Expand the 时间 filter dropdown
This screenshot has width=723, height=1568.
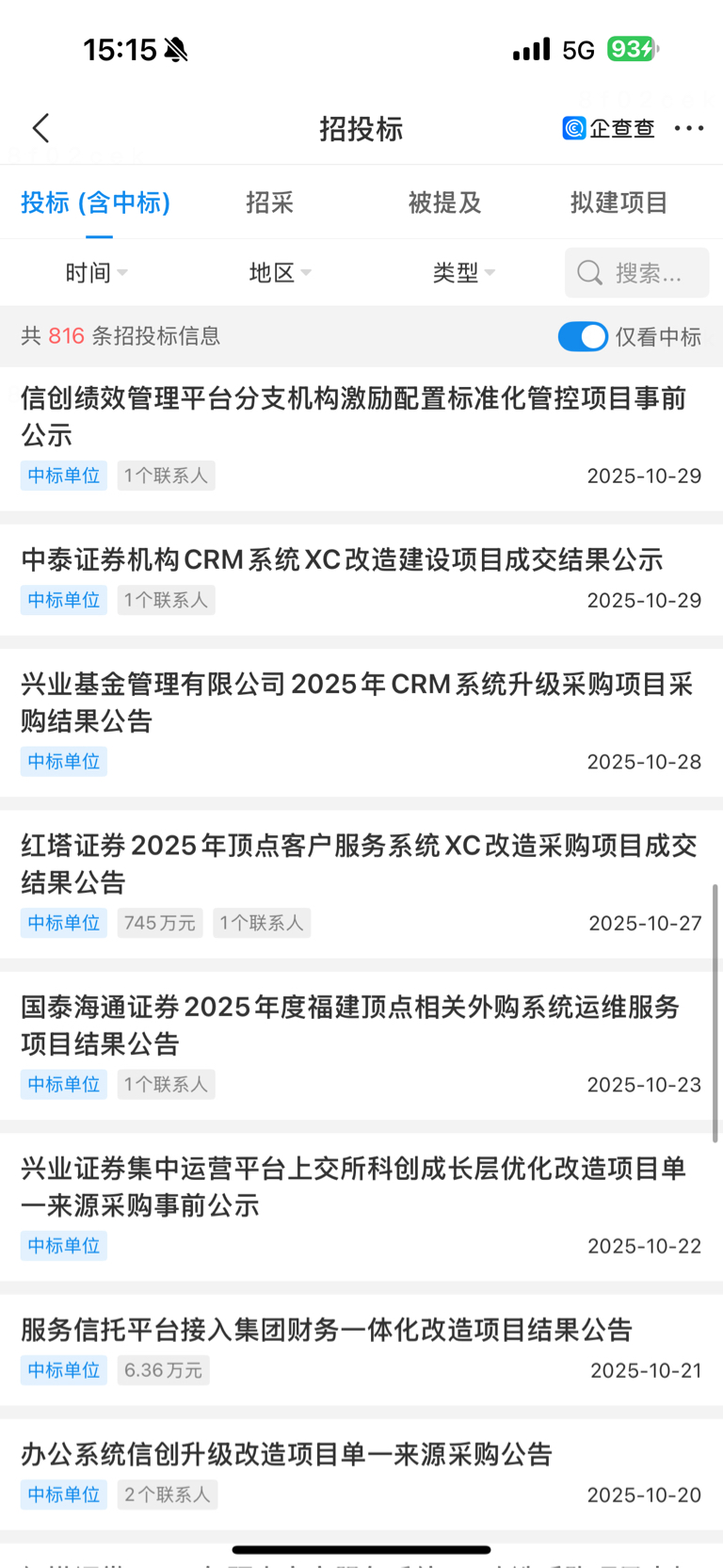pos(96,273)
